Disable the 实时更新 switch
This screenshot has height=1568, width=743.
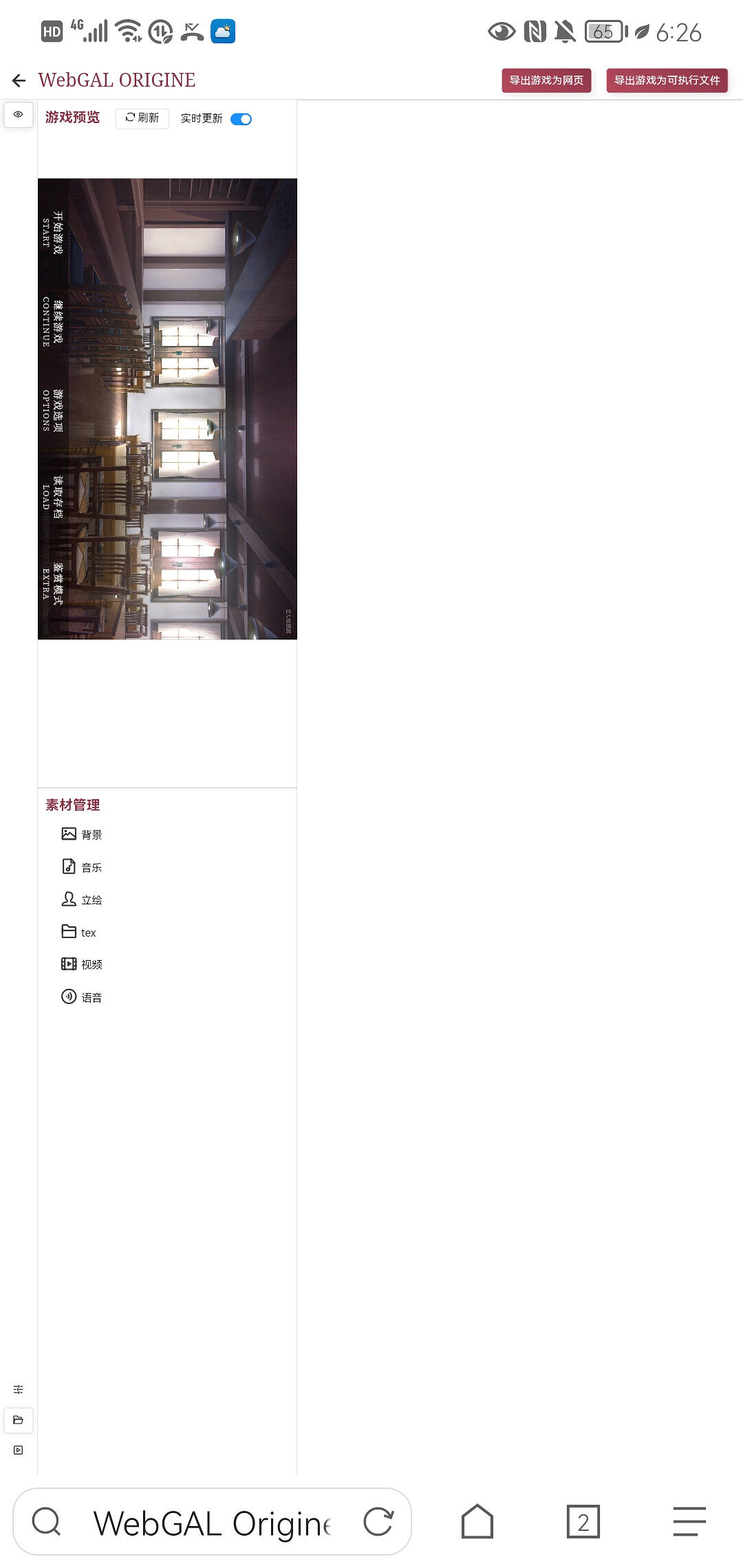click(241, 119)
